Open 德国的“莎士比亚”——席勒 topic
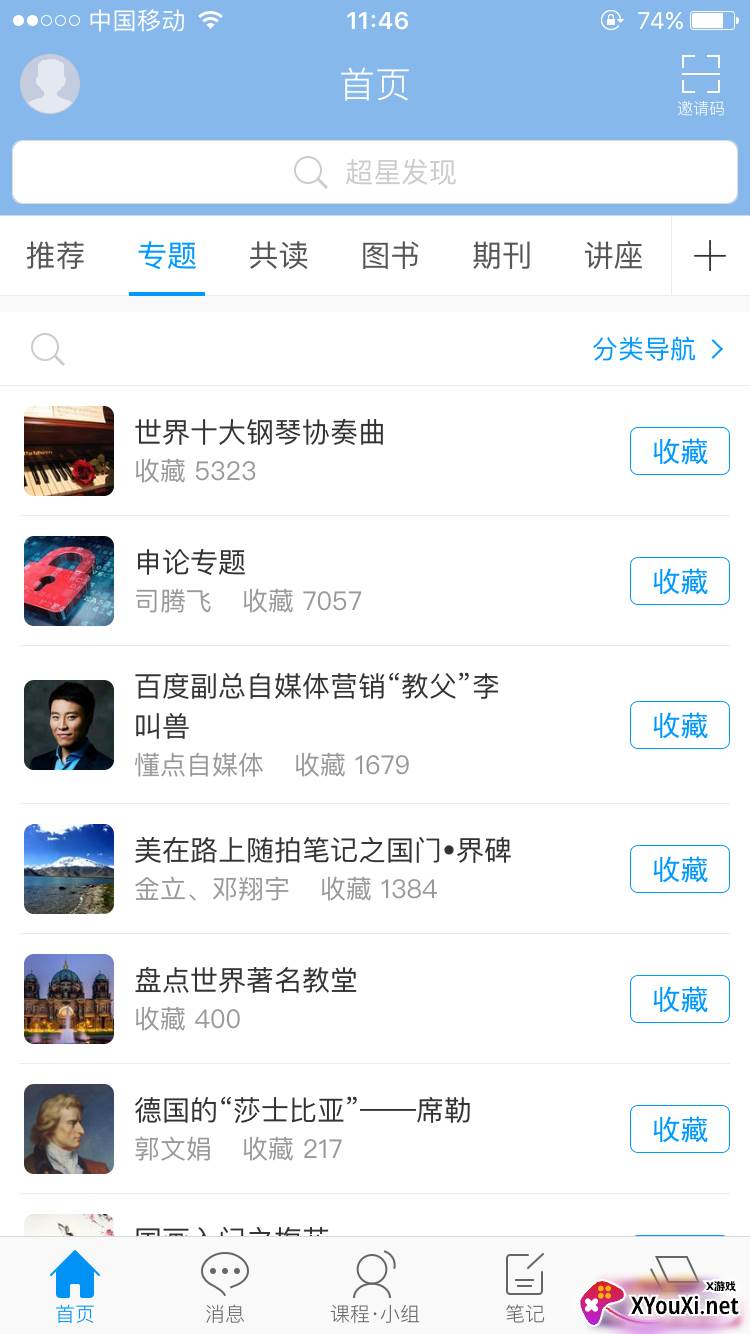The image size is (750, 1334). (x=302, y=1110)
